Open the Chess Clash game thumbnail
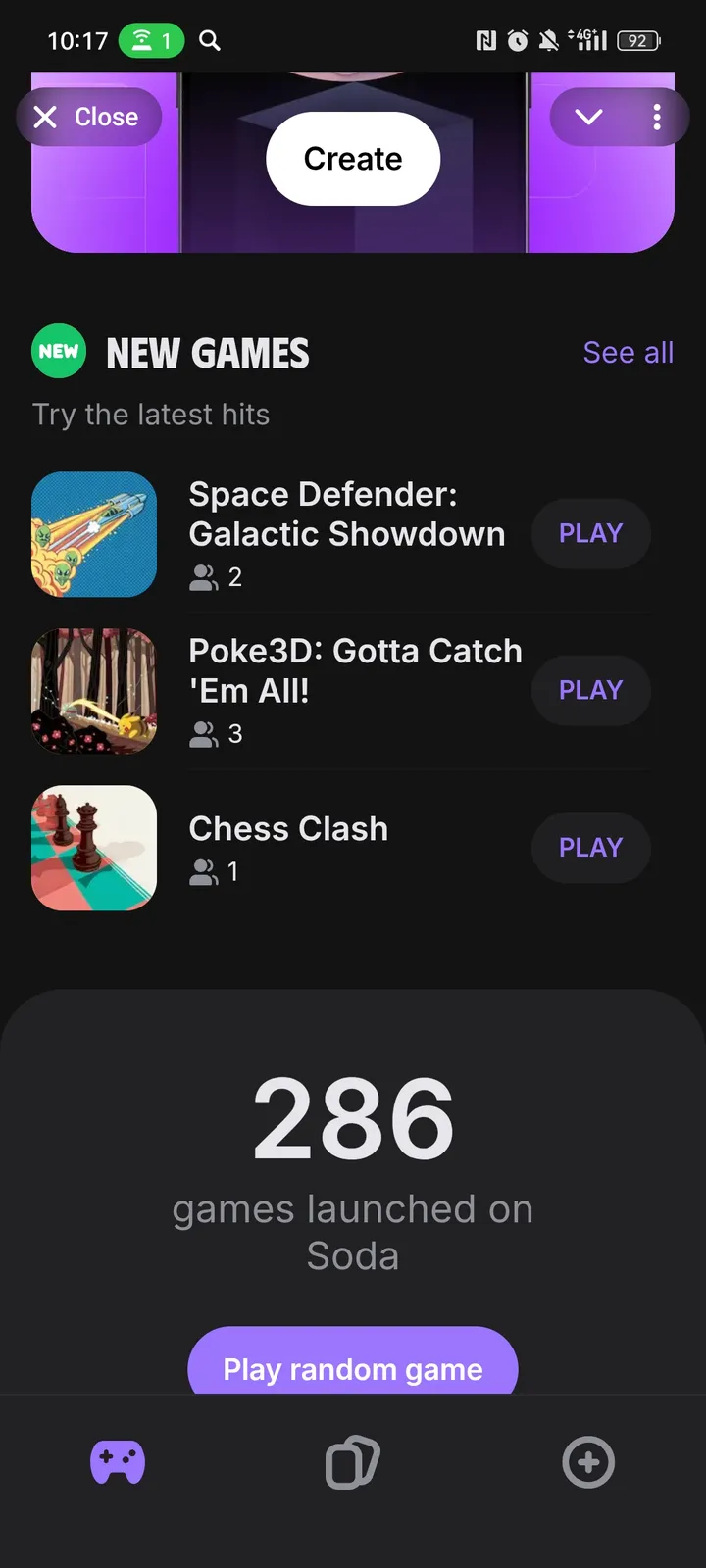The image size is (706, 1568). point(93,848)
